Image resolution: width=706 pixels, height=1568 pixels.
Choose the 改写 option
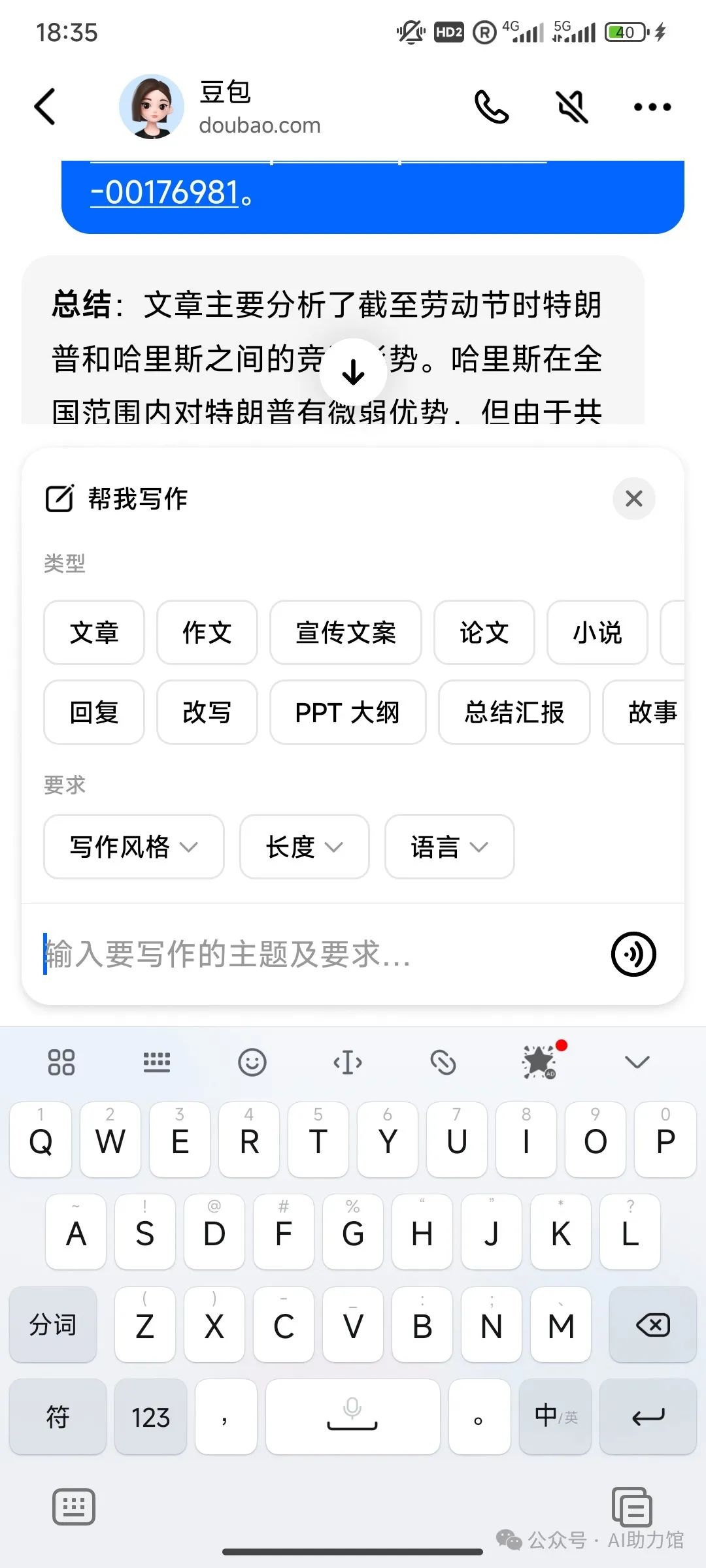207,712
